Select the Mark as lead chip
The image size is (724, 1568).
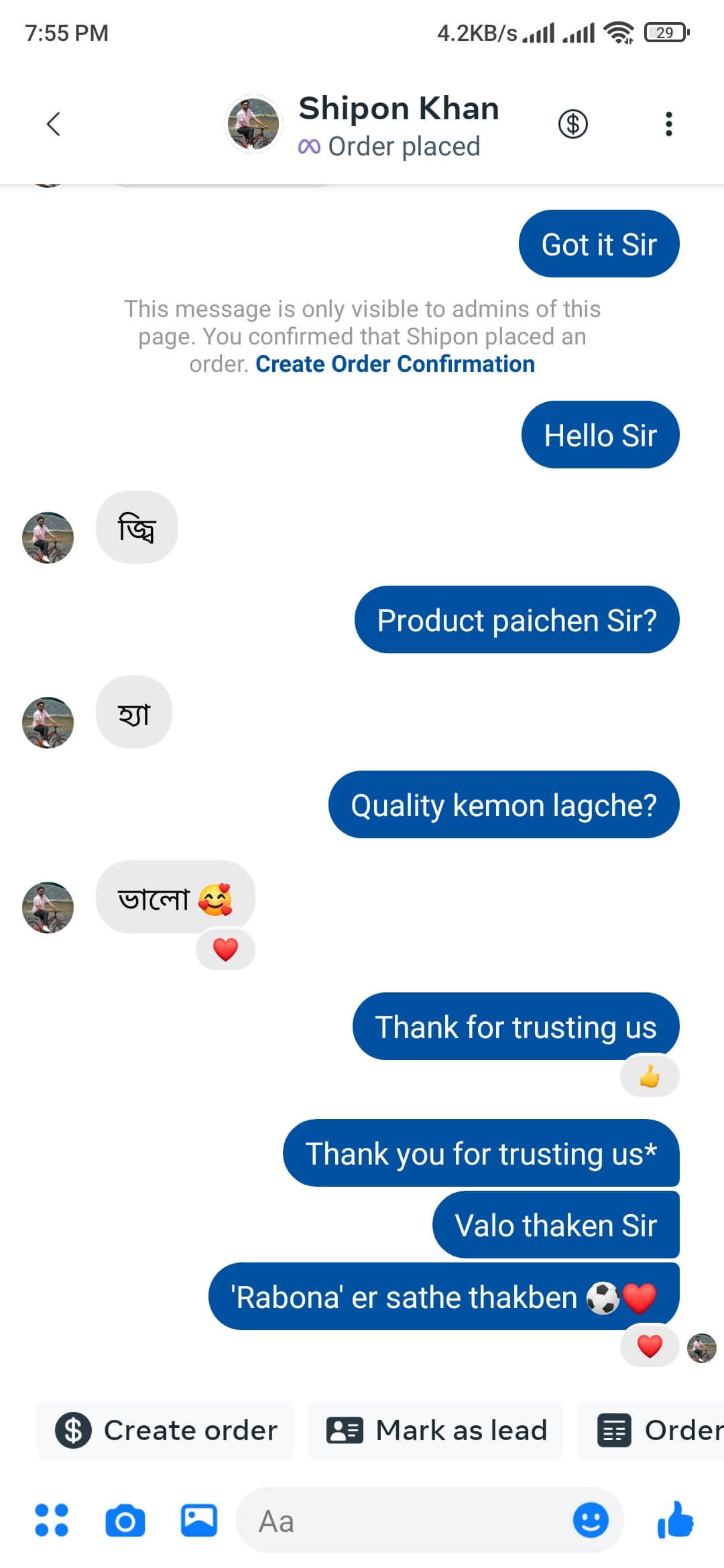pos(436,1430)
